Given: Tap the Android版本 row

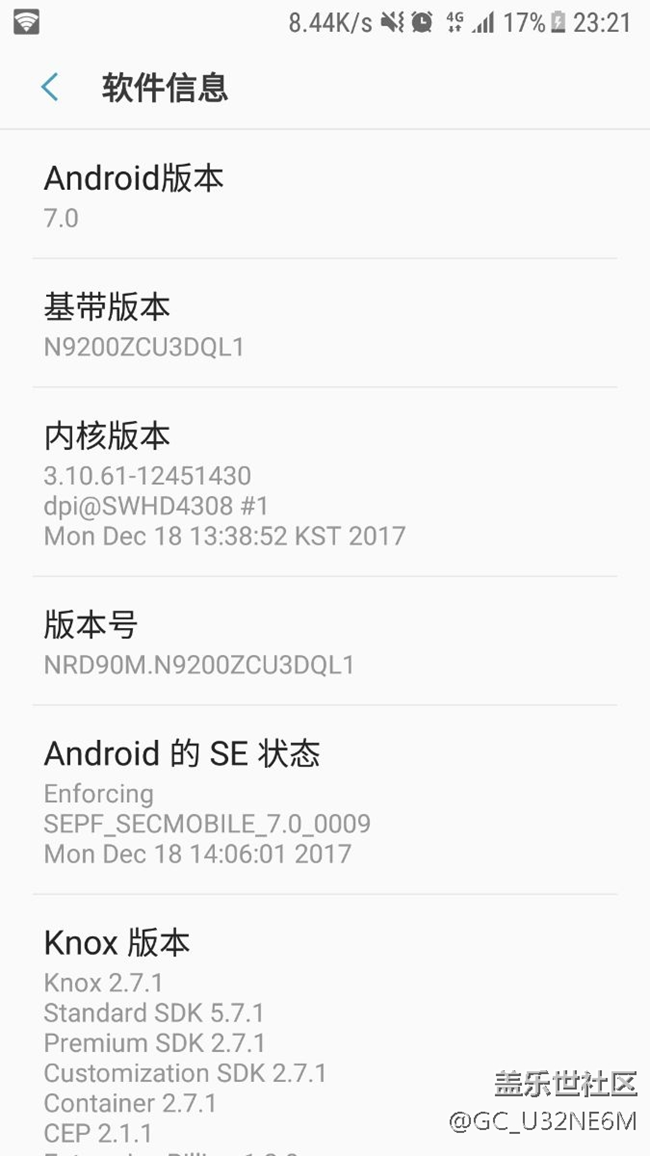Looking at the screenshot, I should [324, 196].
